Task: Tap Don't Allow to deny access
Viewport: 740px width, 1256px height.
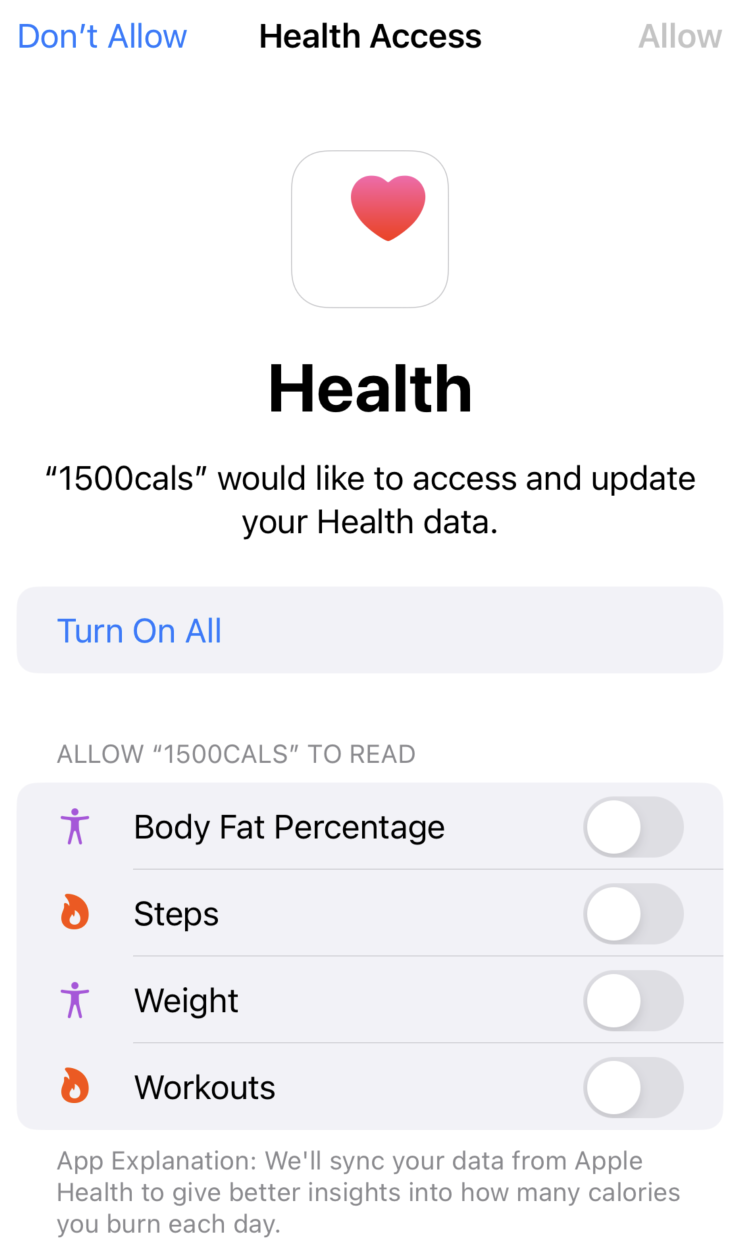Action: (x=102, y=37)
